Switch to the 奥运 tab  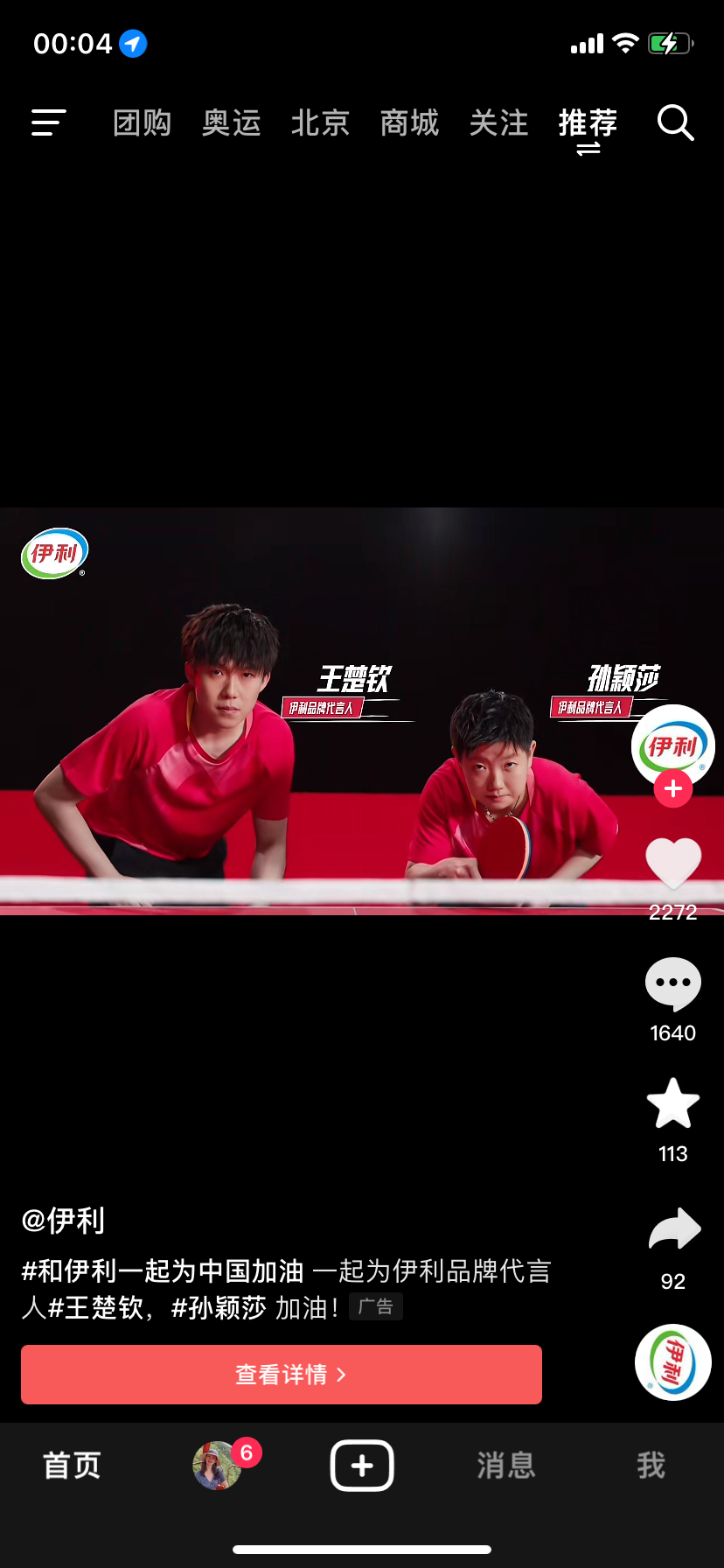tap(232, 122)
